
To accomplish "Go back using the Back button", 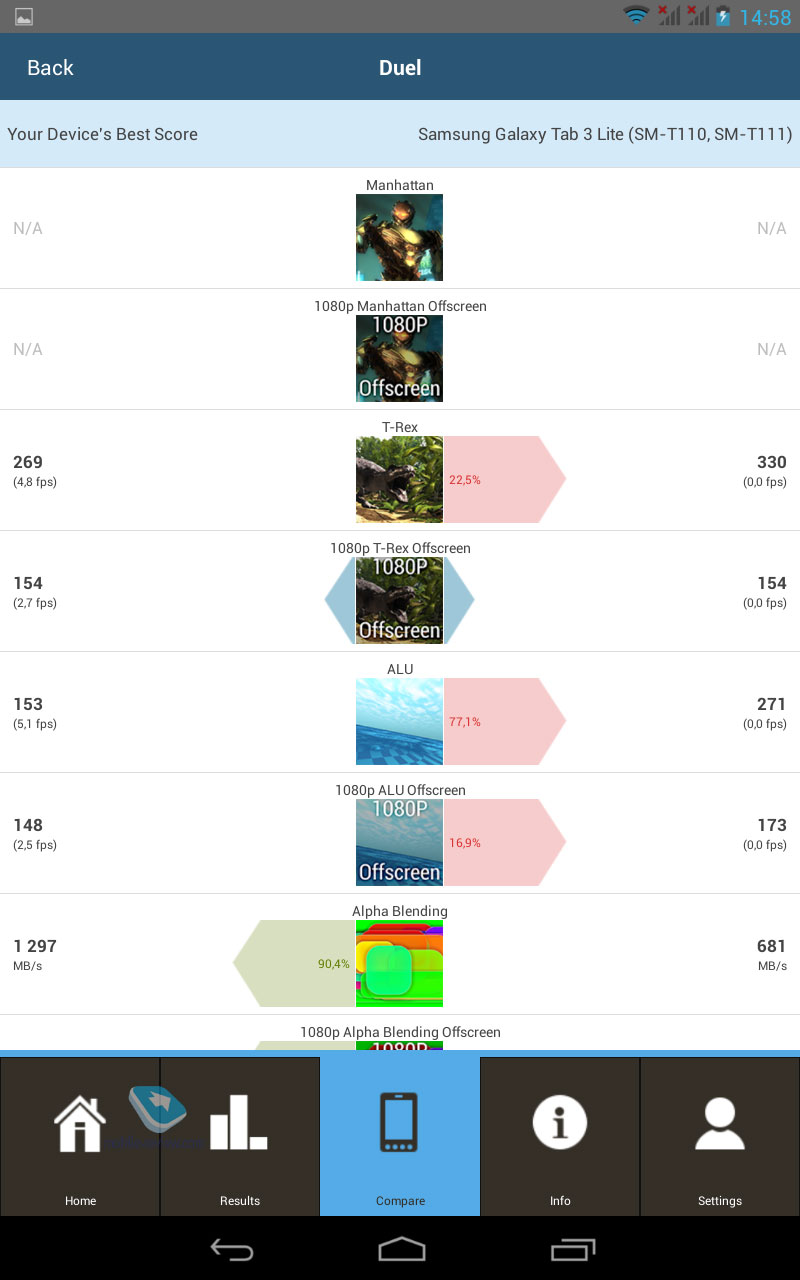I will [50, 68].
